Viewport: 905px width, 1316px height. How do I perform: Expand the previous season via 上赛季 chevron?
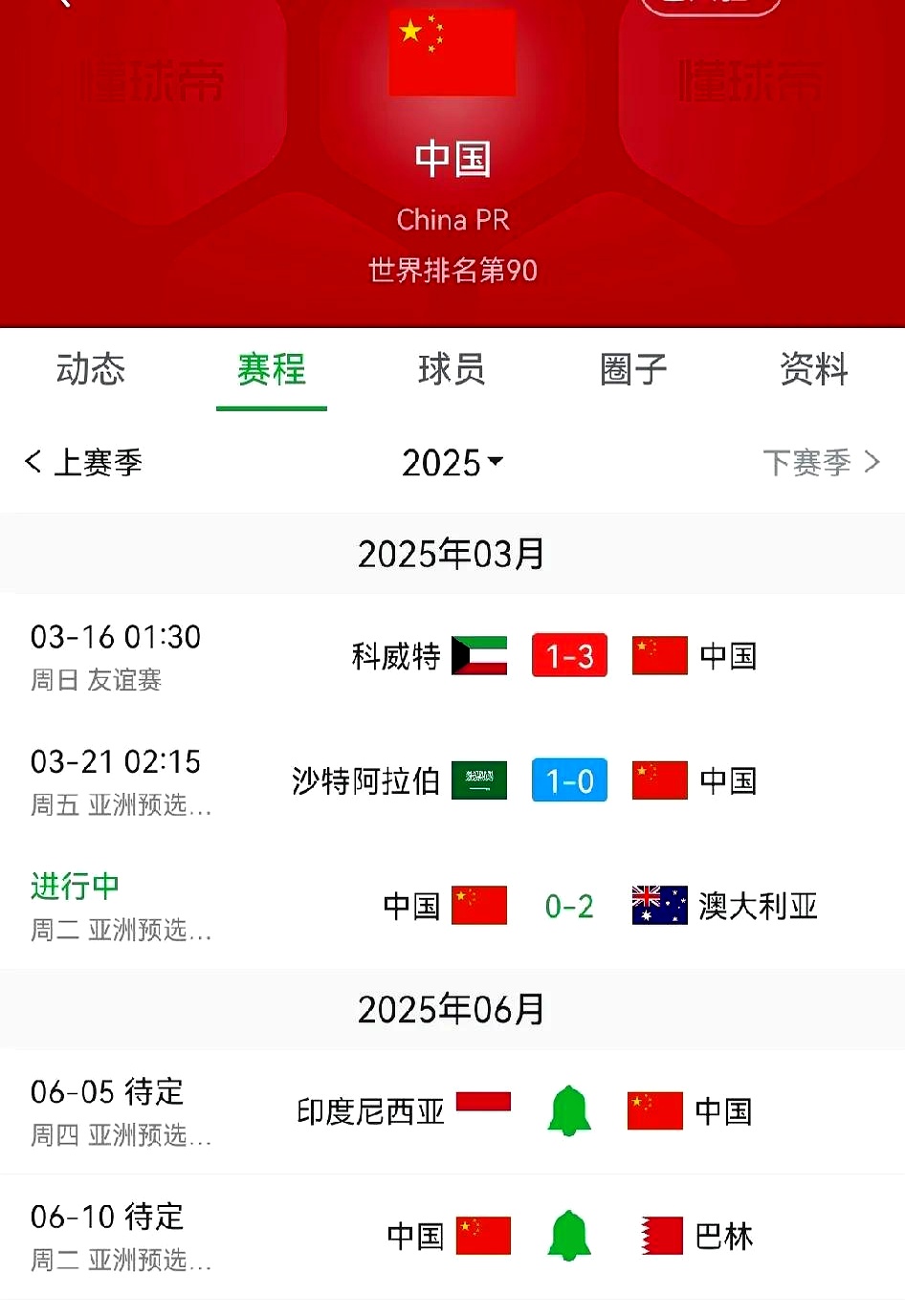coord(32,462)
